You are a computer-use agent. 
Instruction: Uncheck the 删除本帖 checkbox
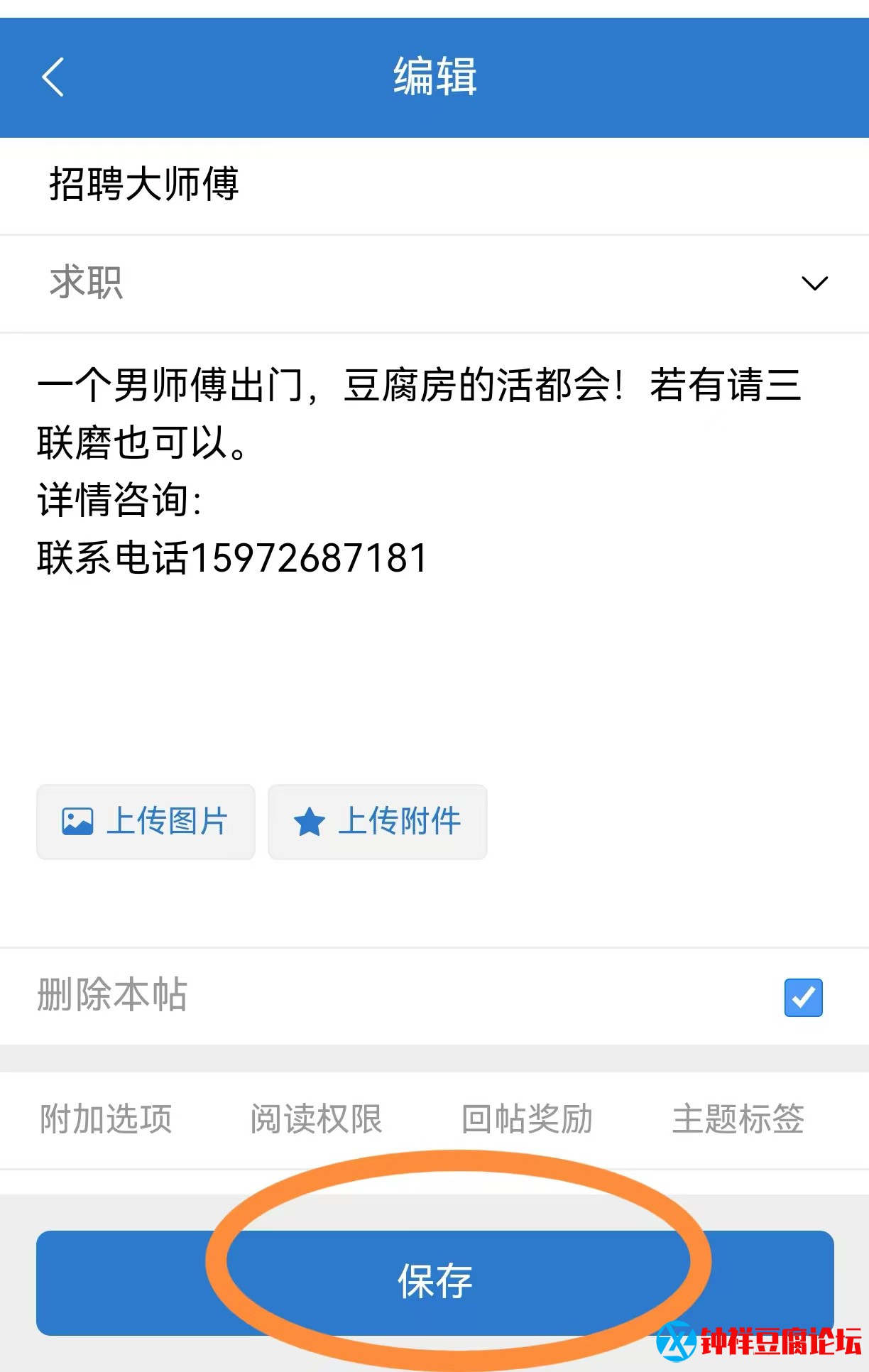tap(803, 997)
